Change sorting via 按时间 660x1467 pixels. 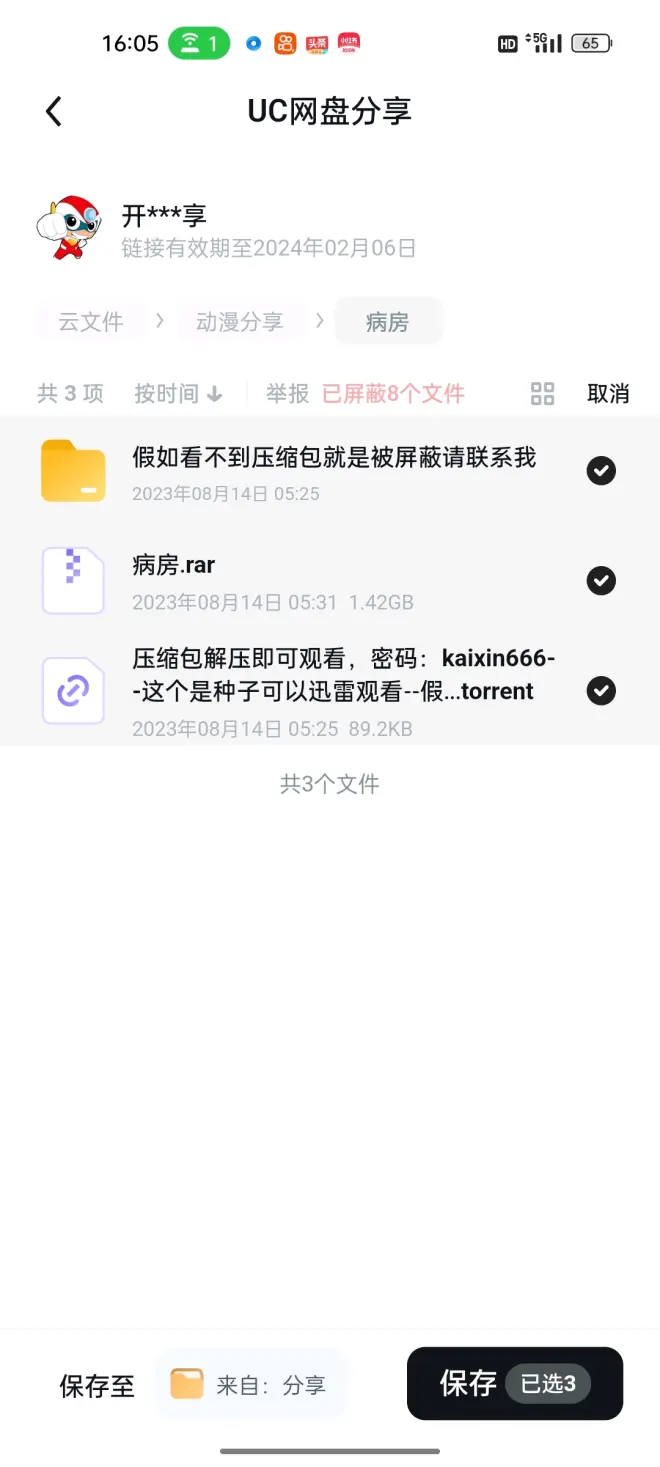point(178,394)
